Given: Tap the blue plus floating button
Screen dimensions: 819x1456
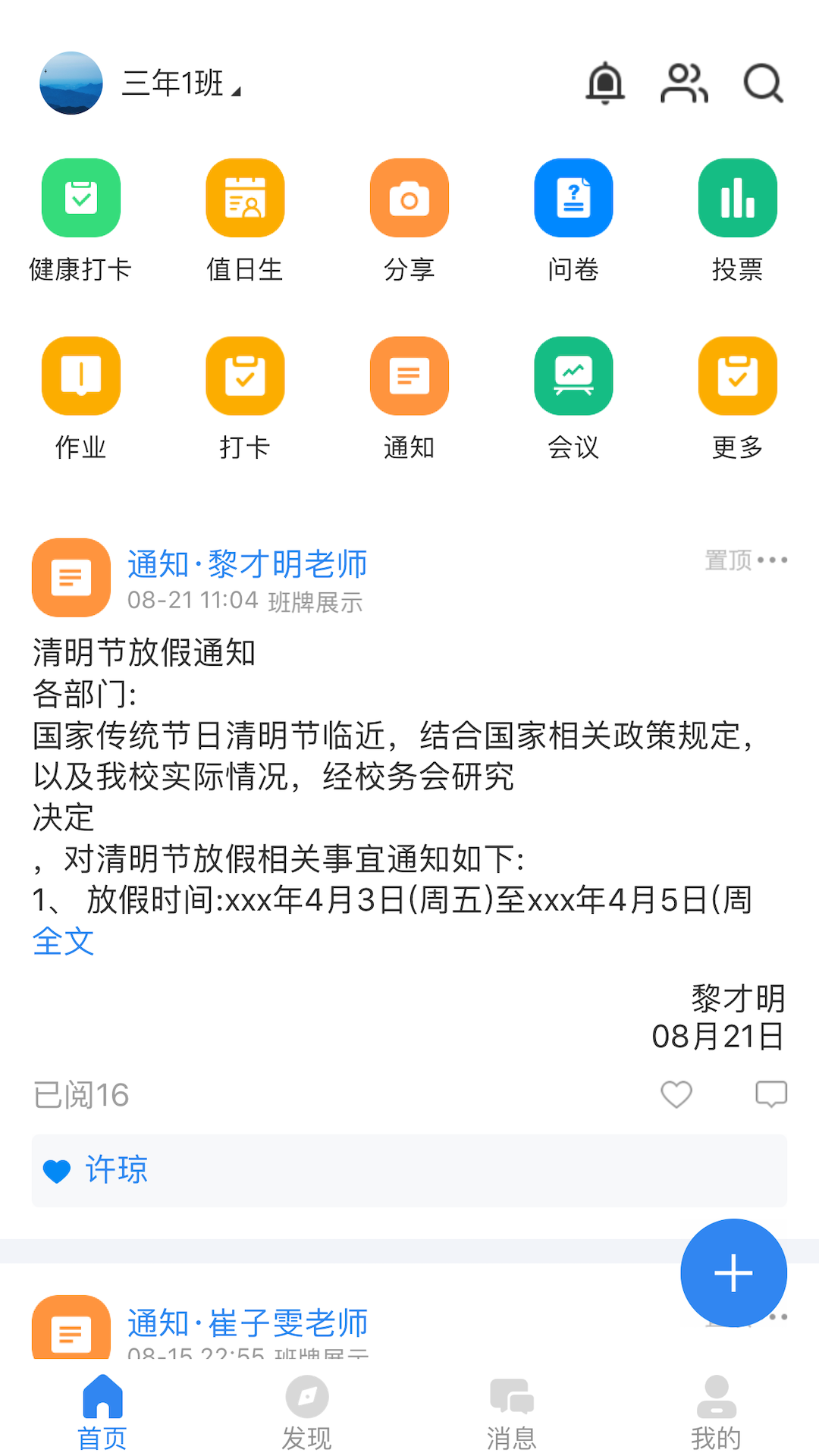Looking at the screenshot, I should coord(733,1273).
